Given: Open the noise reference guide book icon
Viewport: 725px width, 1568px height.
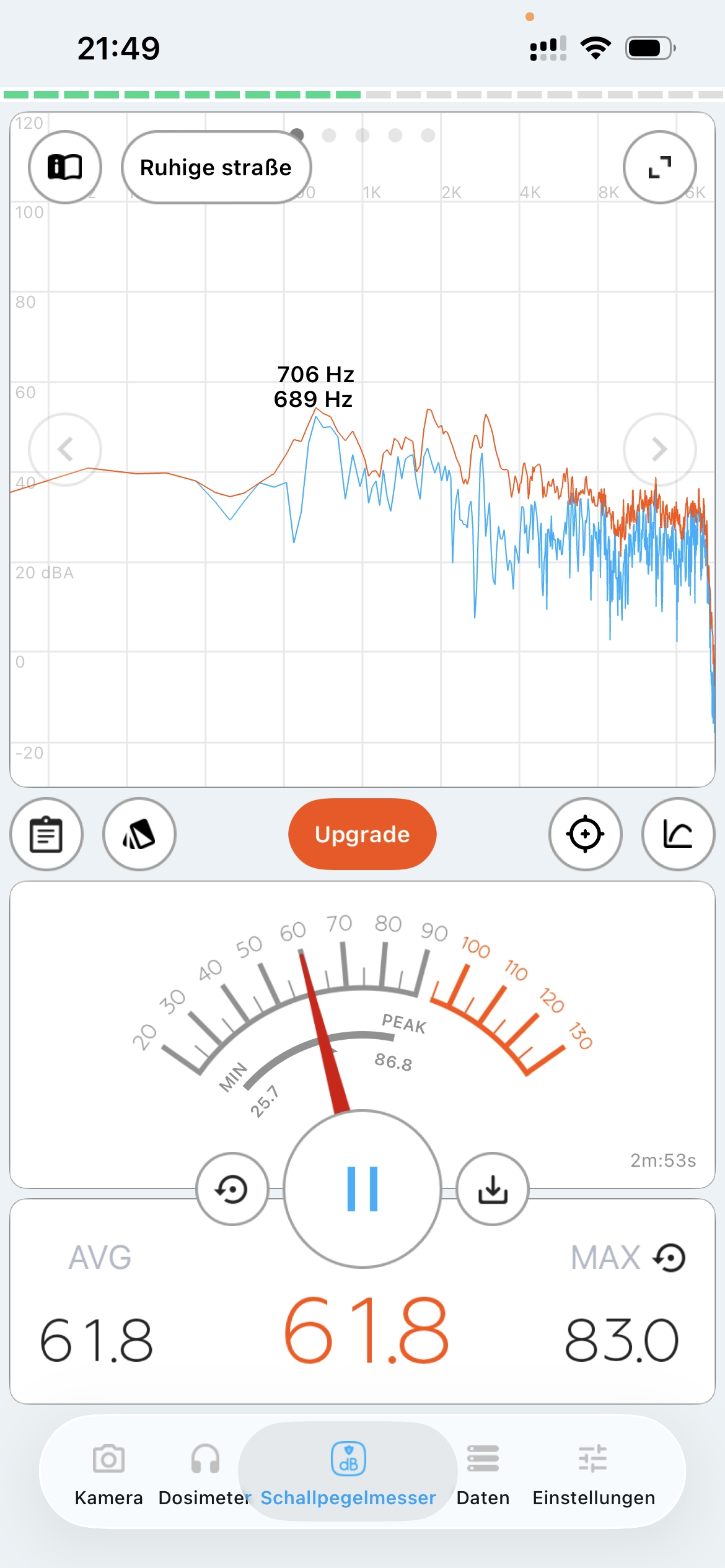Looking at the screenshot, I should (x=65, y=167).
